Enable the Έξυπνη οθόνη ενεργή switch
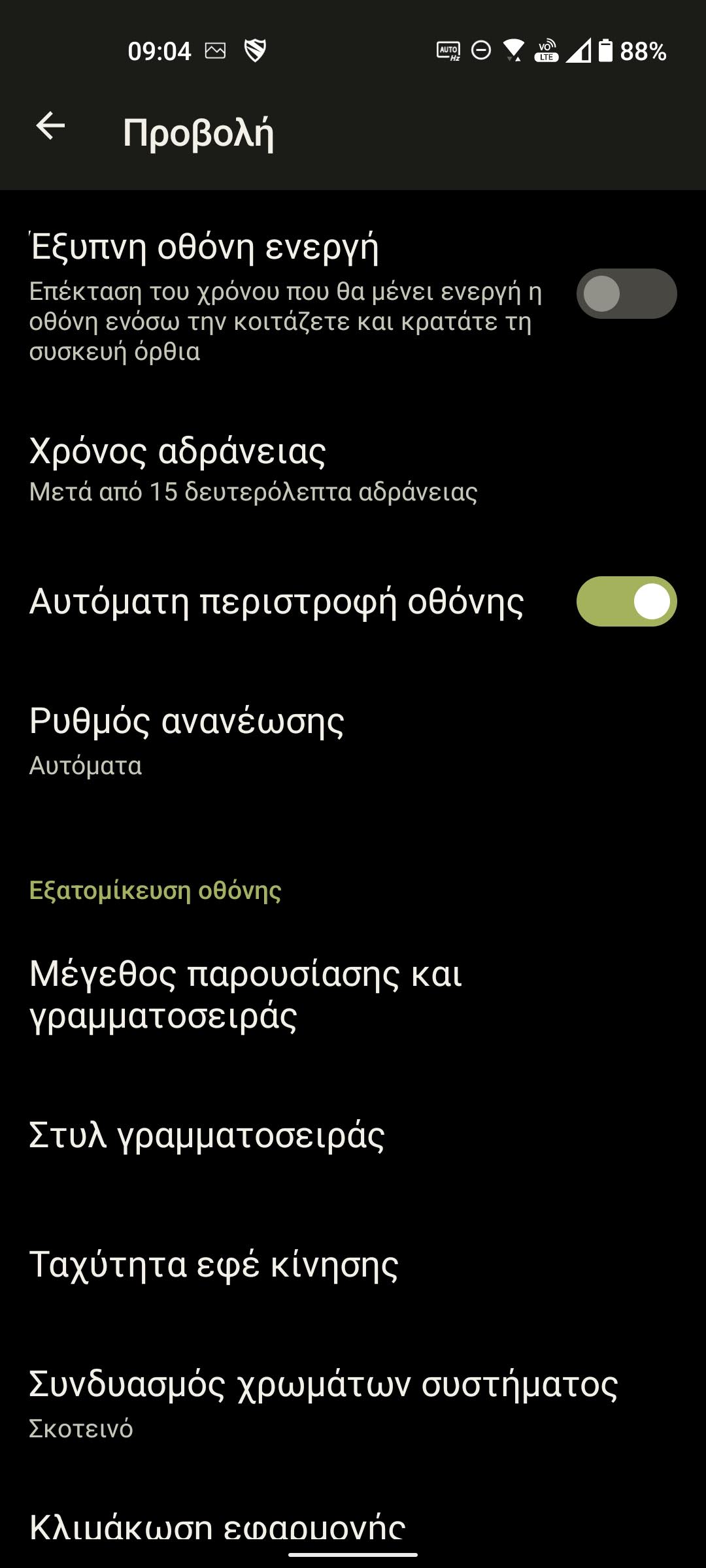Screen dimensions: 706x1568 coord(626,293)
